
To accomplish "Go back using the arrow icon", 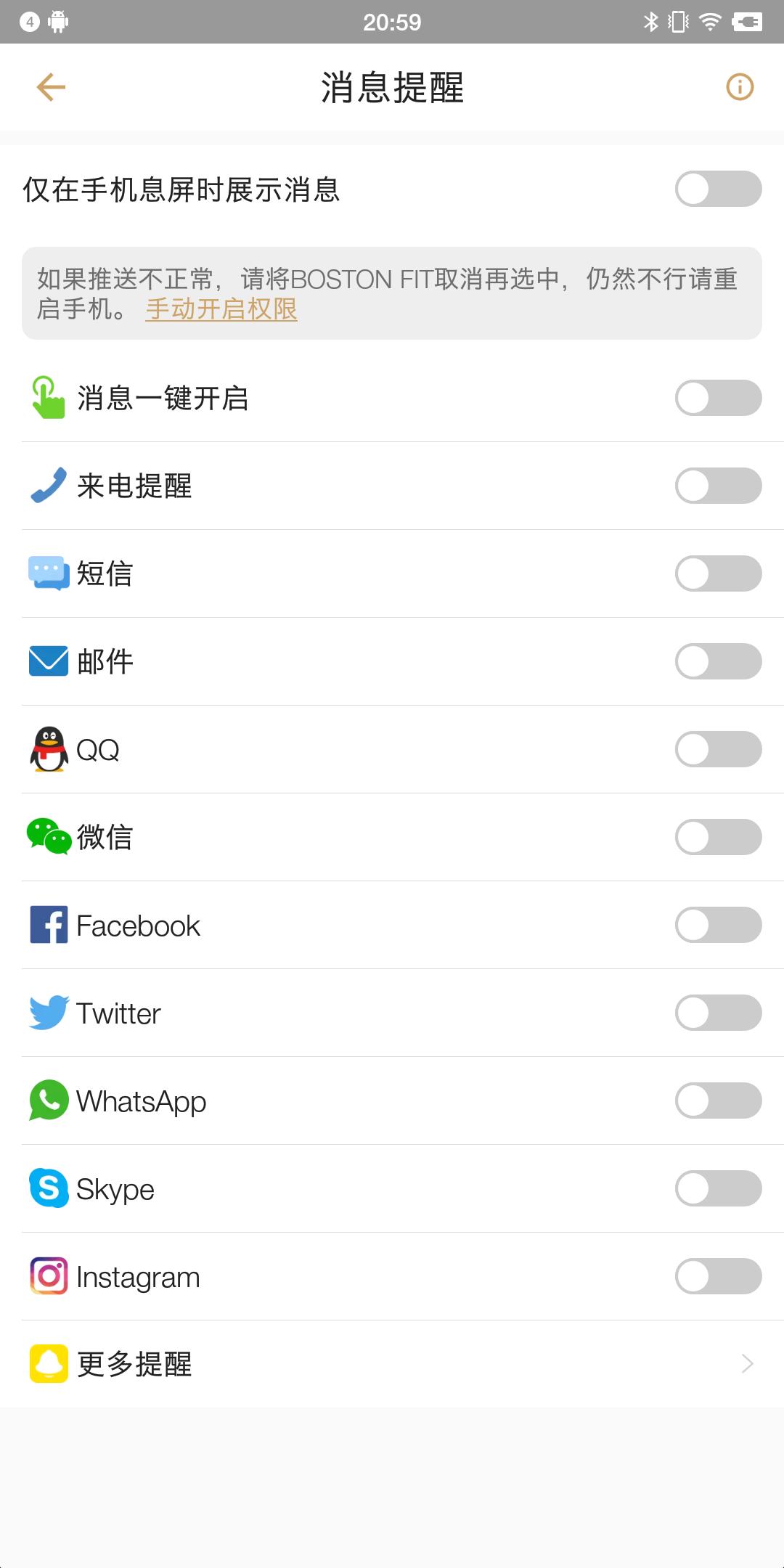I will [51, 87].
